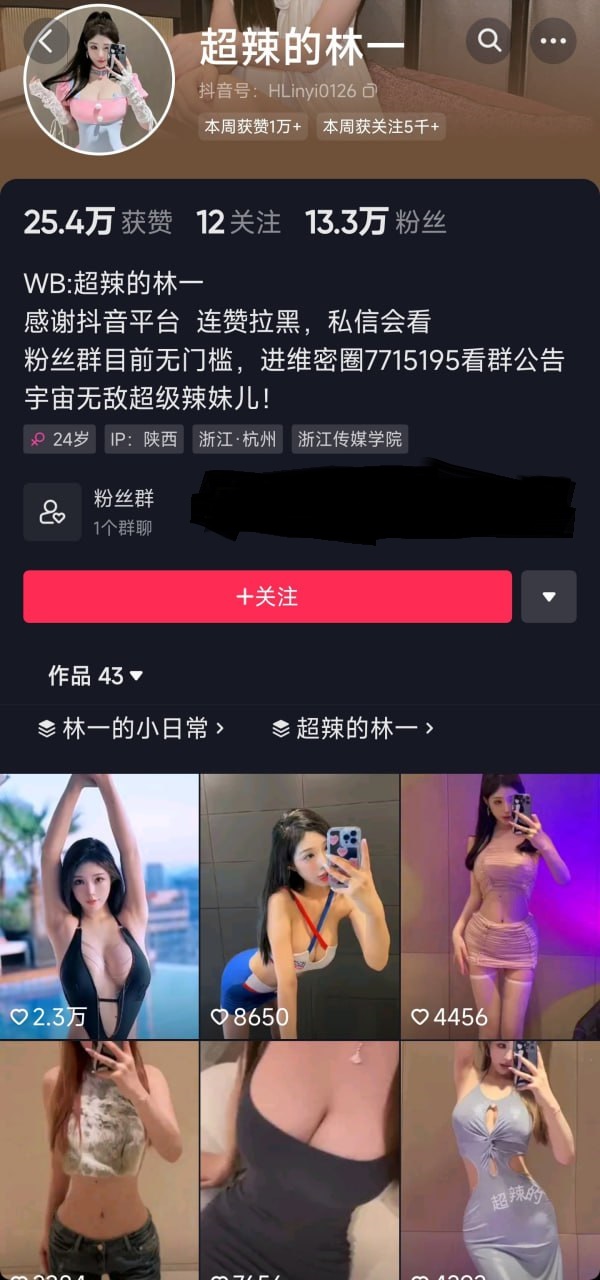Image resolution: width=600 pixels, height=1280 pixels.
Task: Go back using the arrow icon
Action: [x=47, y=41]
